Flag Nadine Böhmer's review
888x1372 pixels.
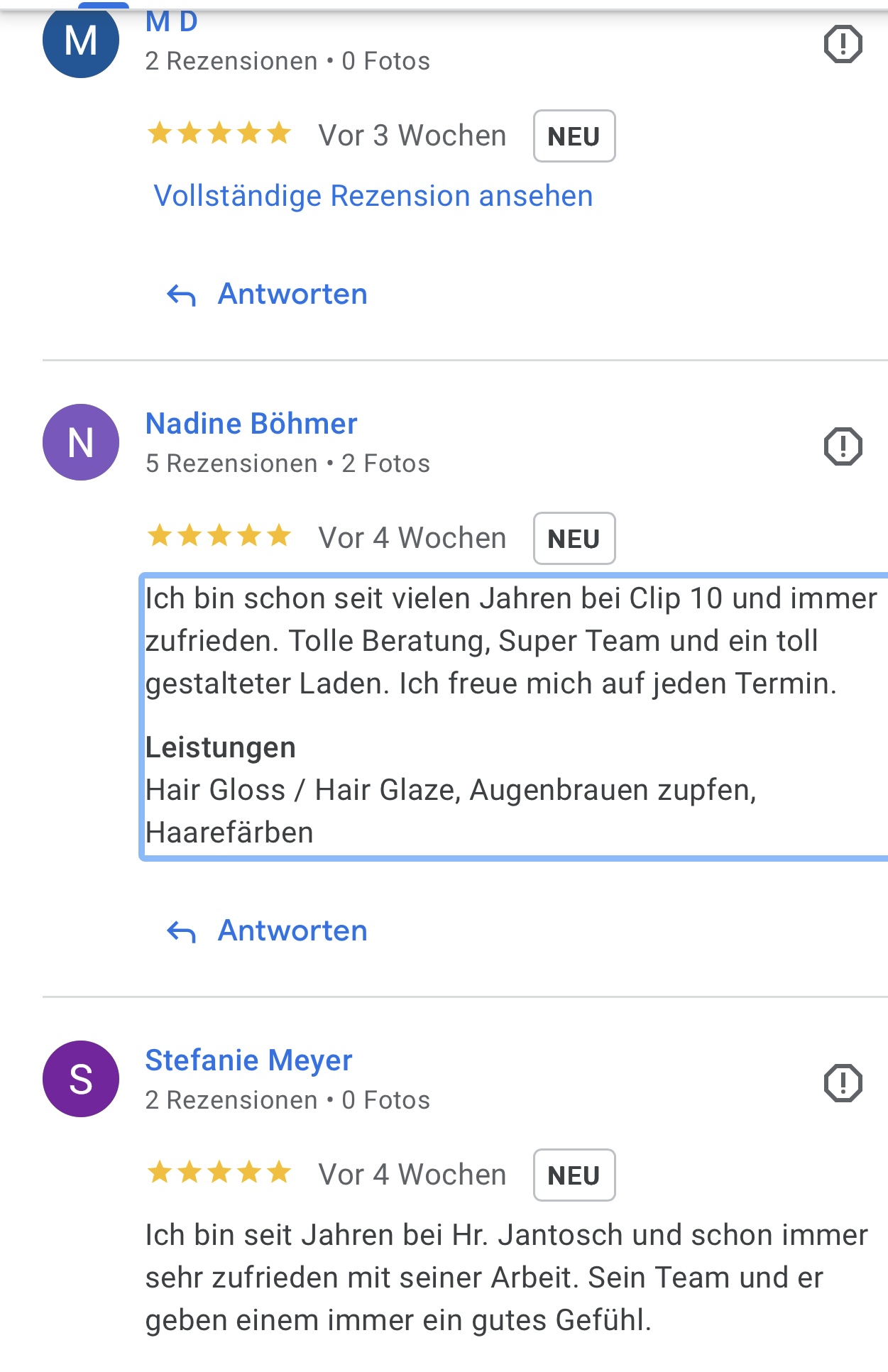[x=843, y=446]
